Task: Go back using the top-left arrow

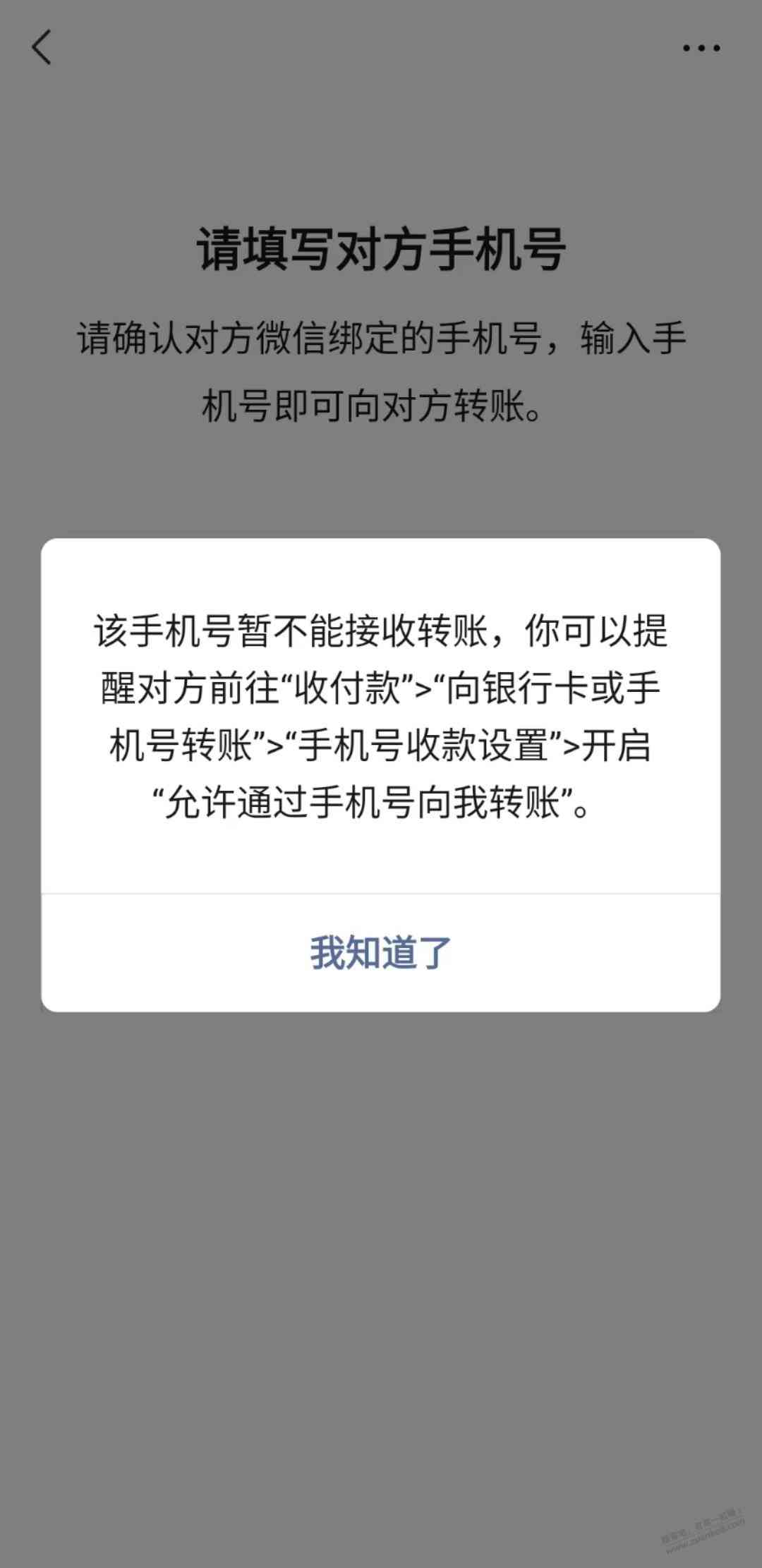Action: pyautogui.click(x=42, y=48)
